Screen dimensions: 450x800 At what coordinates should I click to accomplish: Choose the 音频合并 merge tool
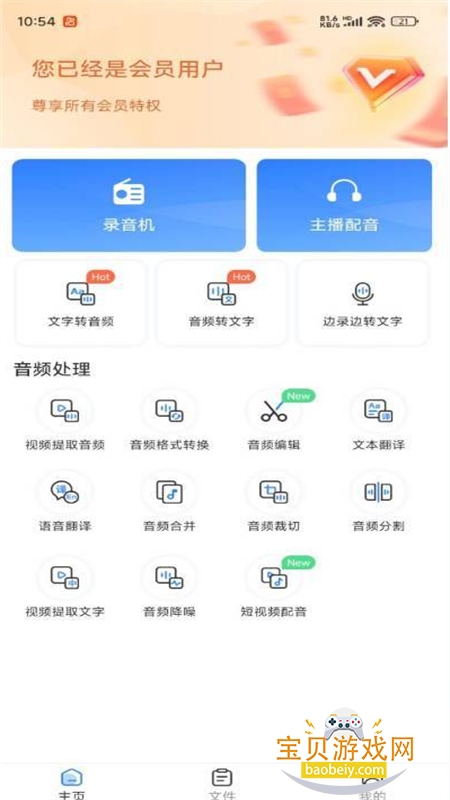point(169,503)
